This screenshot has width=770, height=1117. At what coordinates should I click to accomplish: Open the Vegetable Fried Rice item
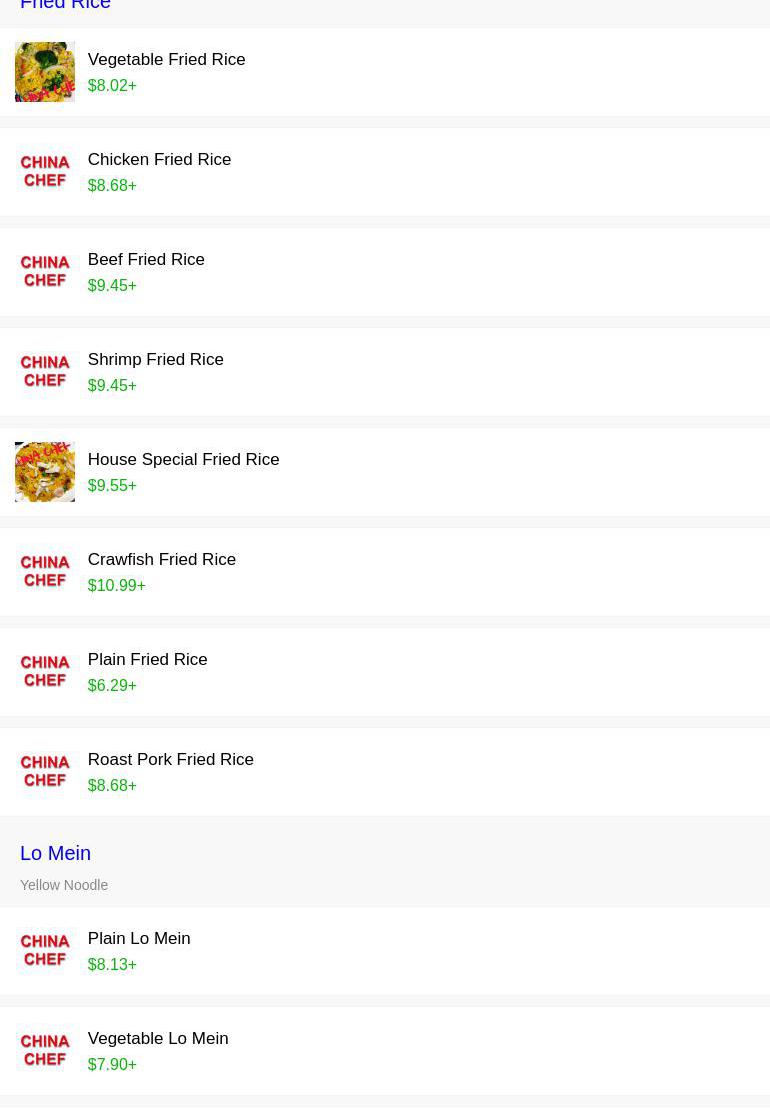166,60
